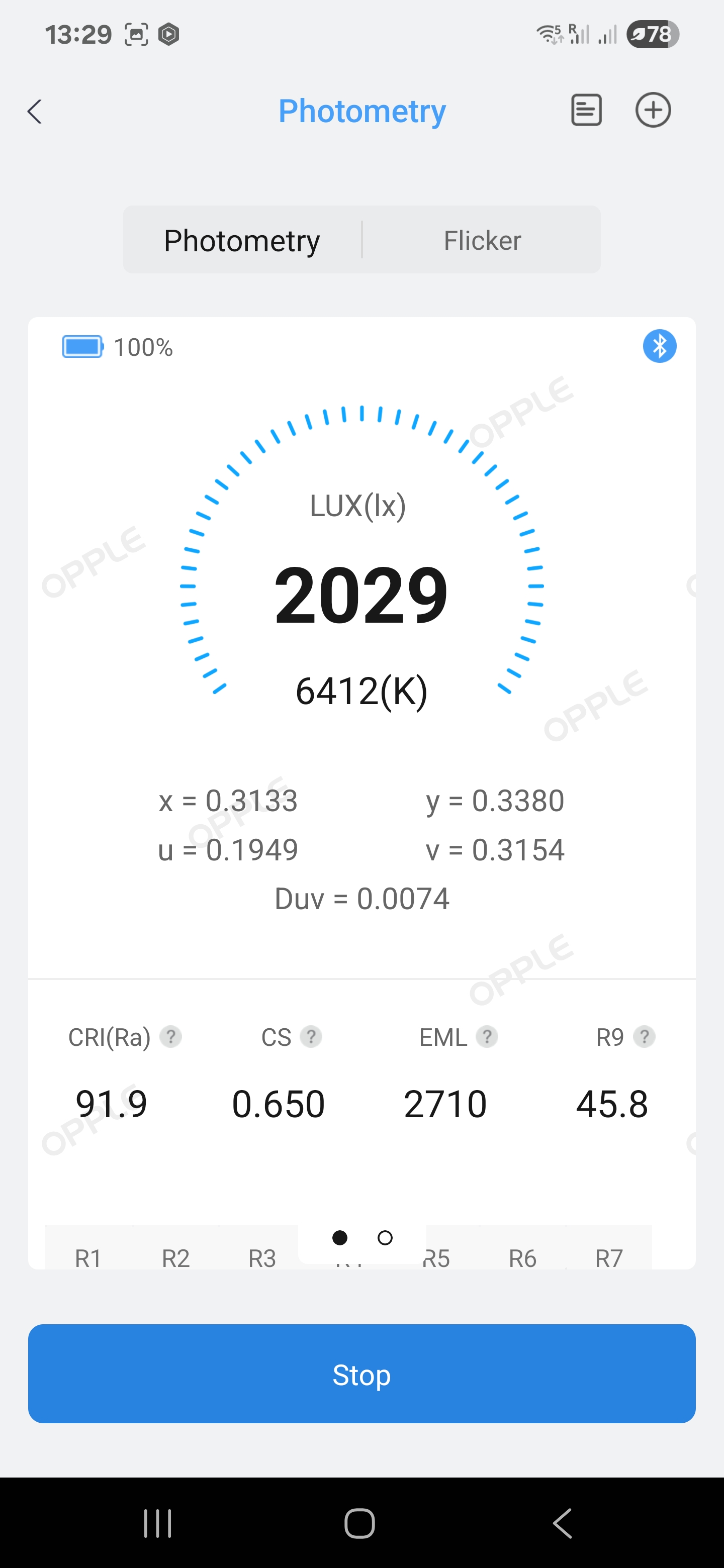Show help for R9 value
The height and width of the screenshot is (1568, 724).
(x=644, y=1037)
